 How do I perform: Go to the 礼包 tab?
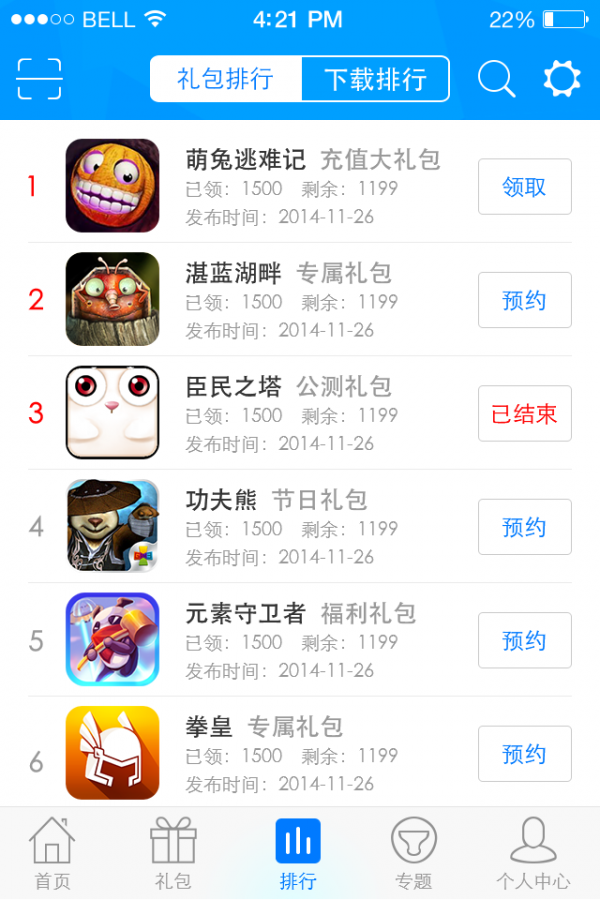173,854
